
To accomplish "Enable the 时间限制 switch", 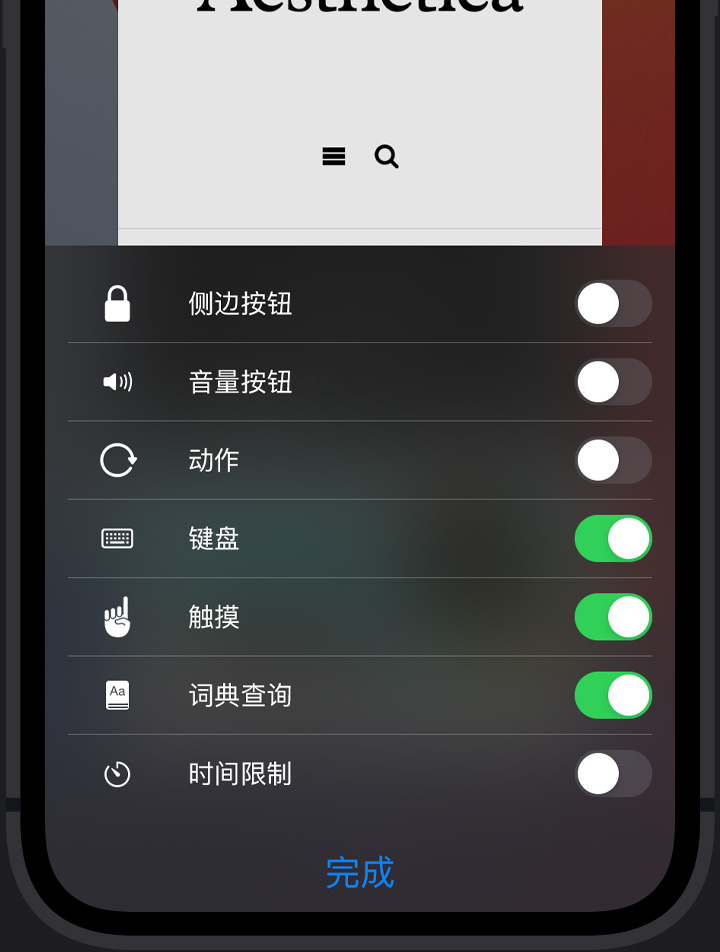I will coord(613,774).
